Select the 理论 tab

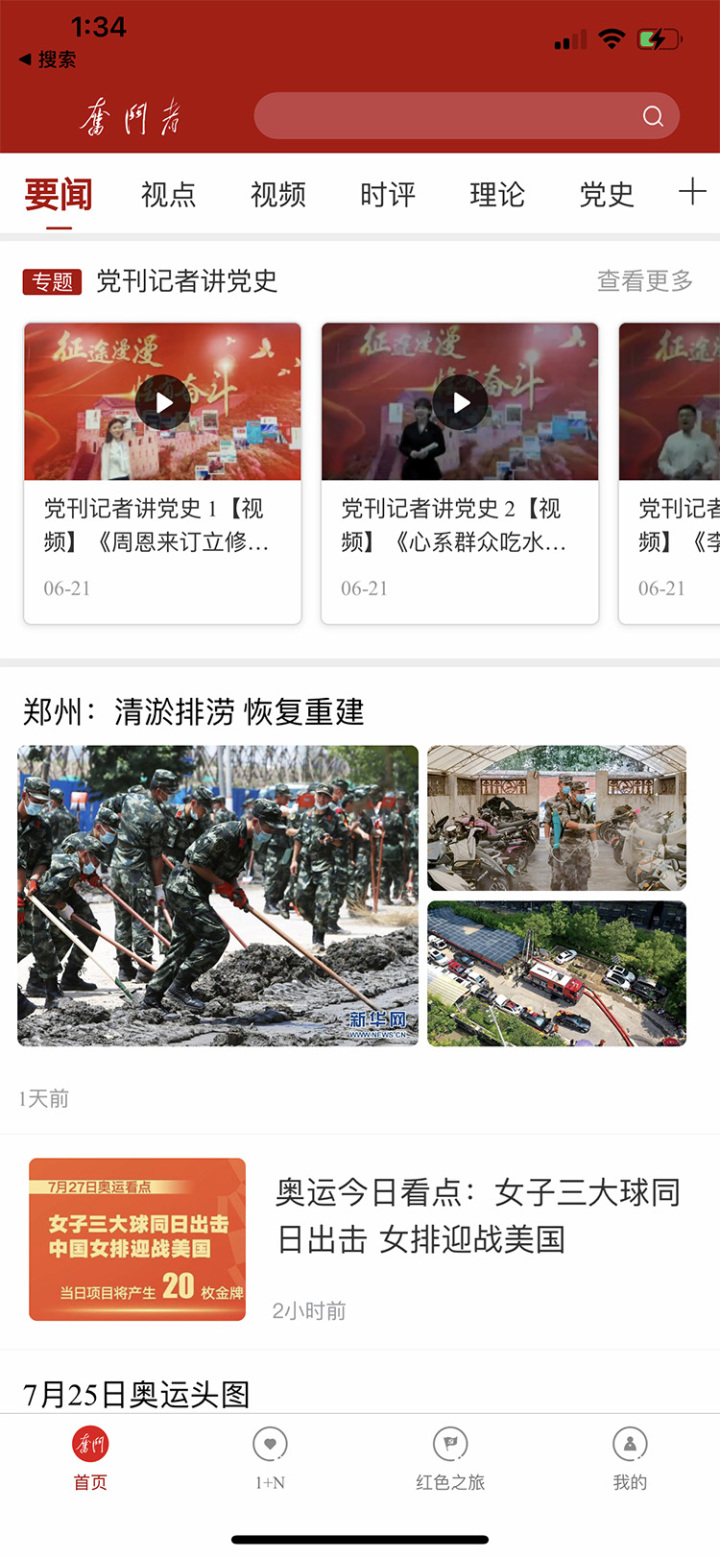coord(497,194)
